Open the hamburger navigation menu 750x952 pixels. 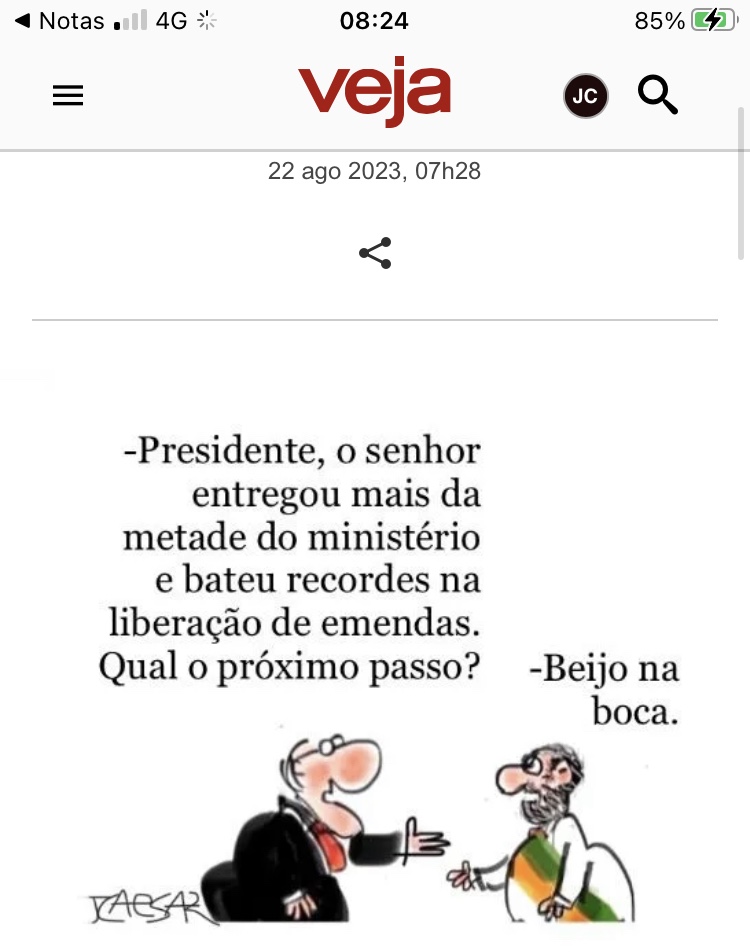pos(68,96)
